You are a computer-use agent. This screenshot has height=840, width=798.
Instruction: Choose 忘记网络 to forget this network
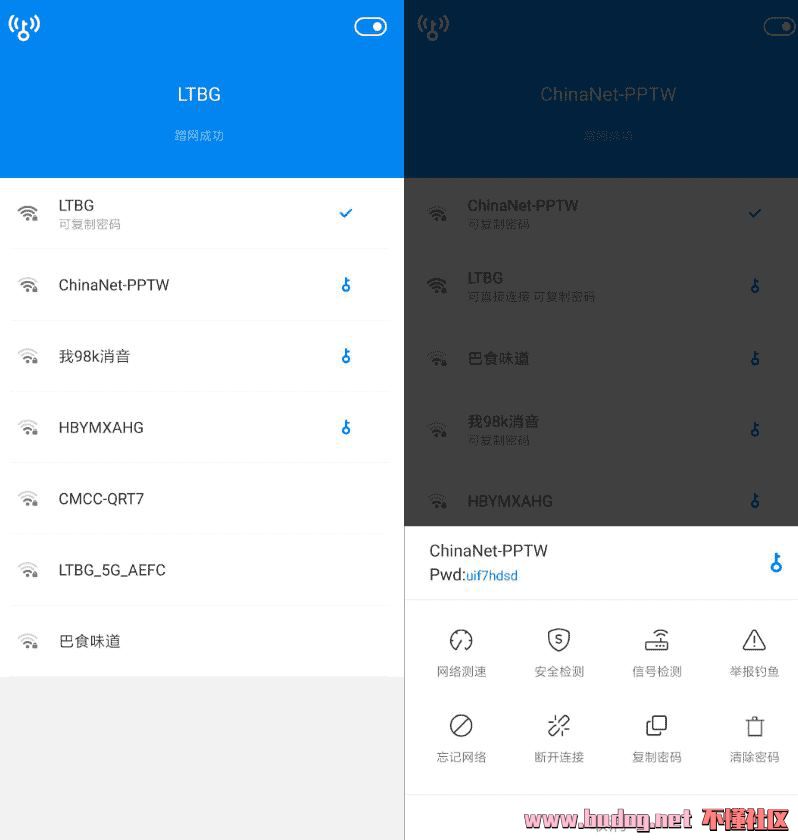(461, 736)
